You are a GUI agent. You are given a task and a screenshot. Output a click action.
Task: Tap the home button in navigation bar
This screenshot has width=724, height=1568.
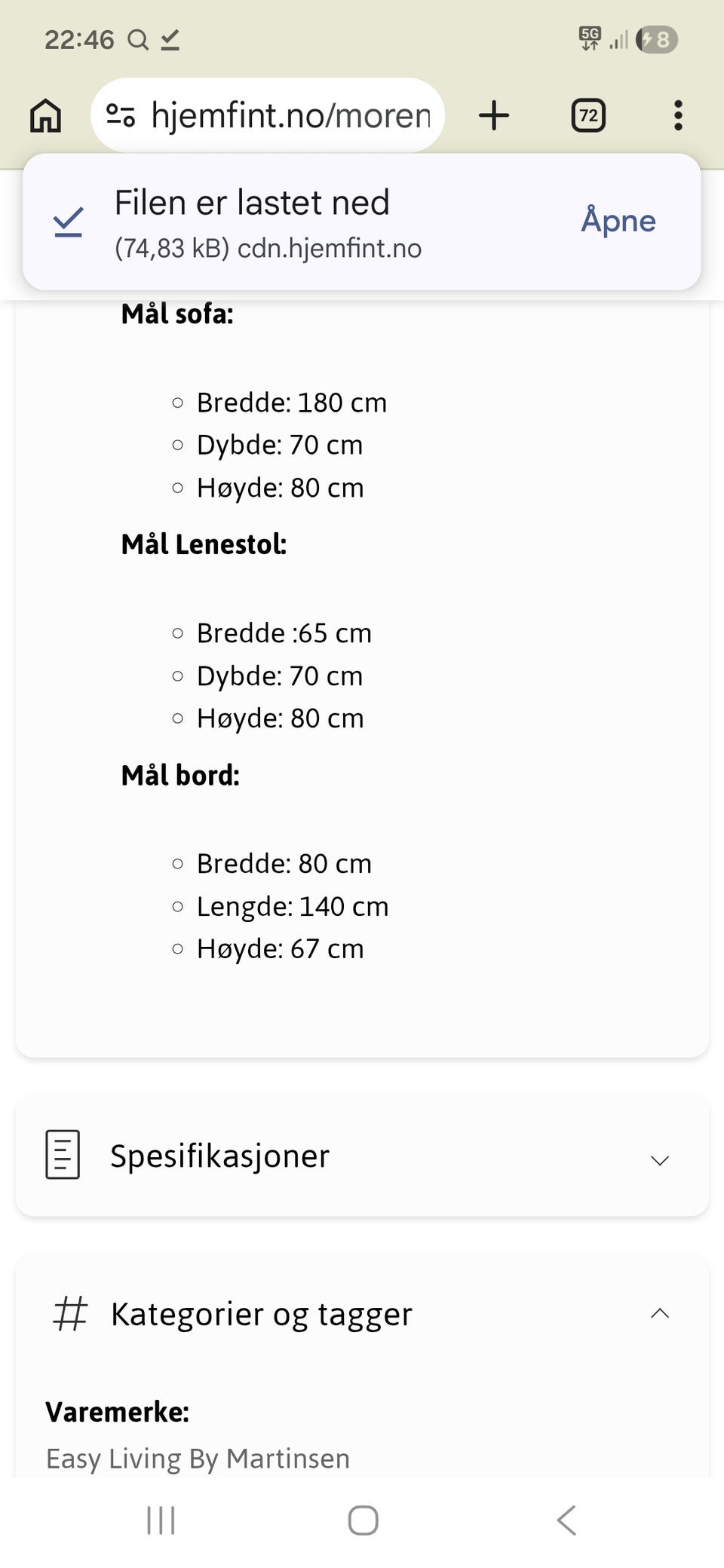(x=362, y=1521)
